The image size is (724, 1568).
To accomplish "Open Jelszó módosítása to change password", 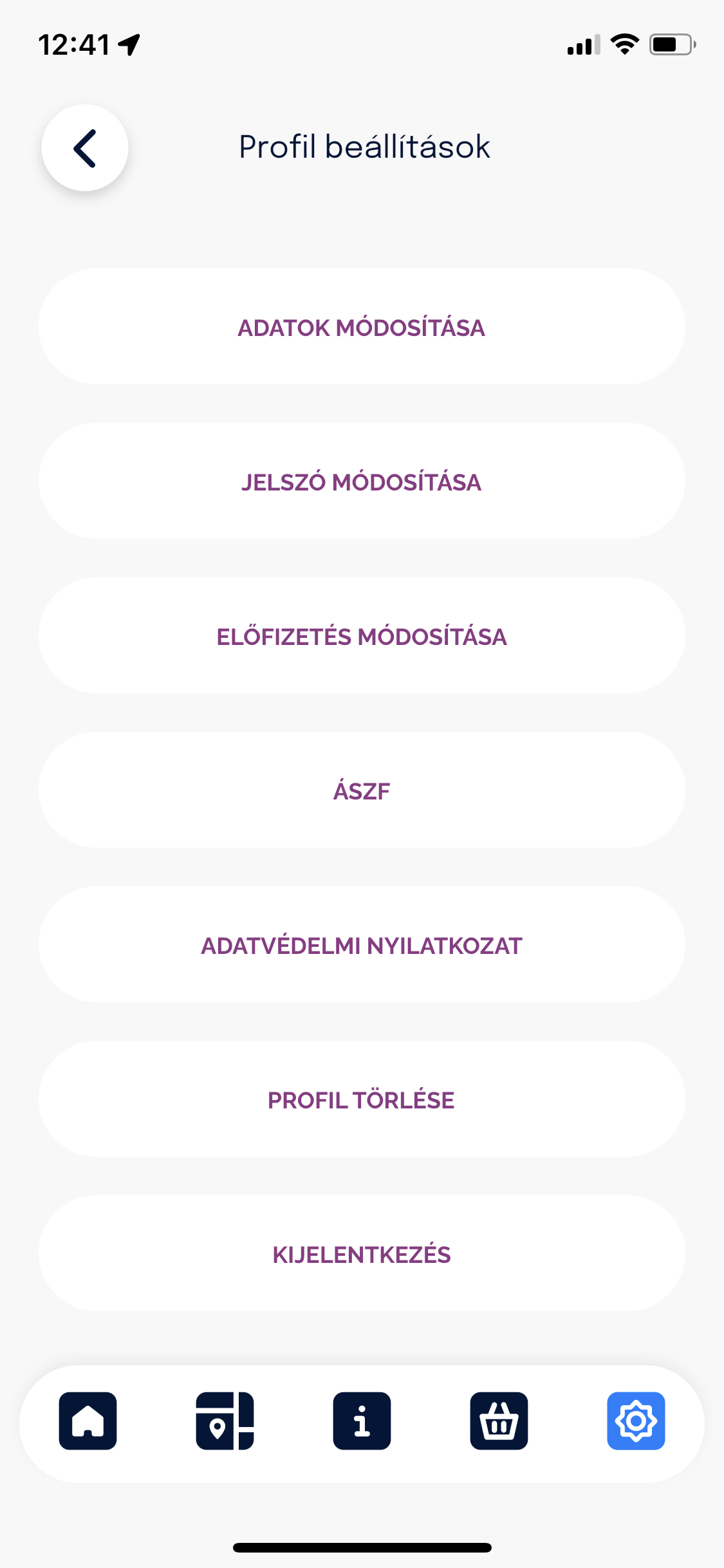I will [x=362, y=481].
